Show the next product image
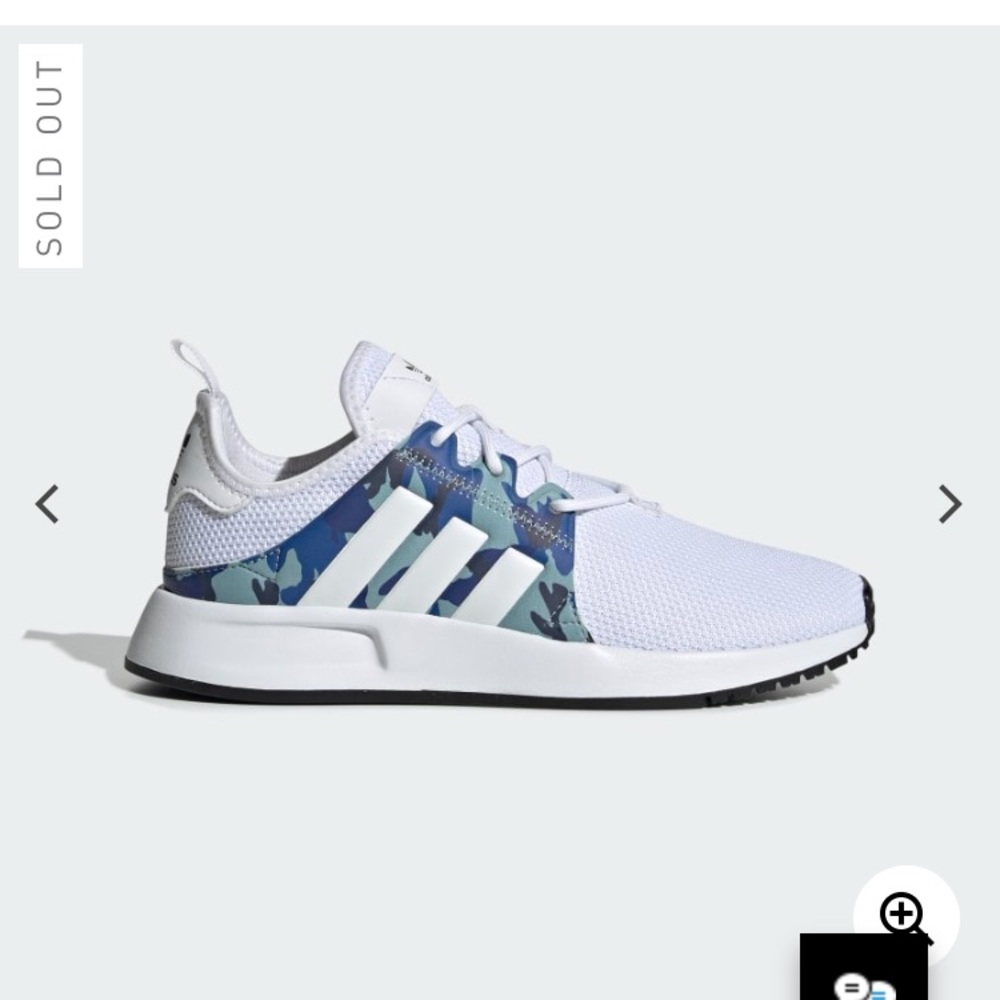 (949, 504)
